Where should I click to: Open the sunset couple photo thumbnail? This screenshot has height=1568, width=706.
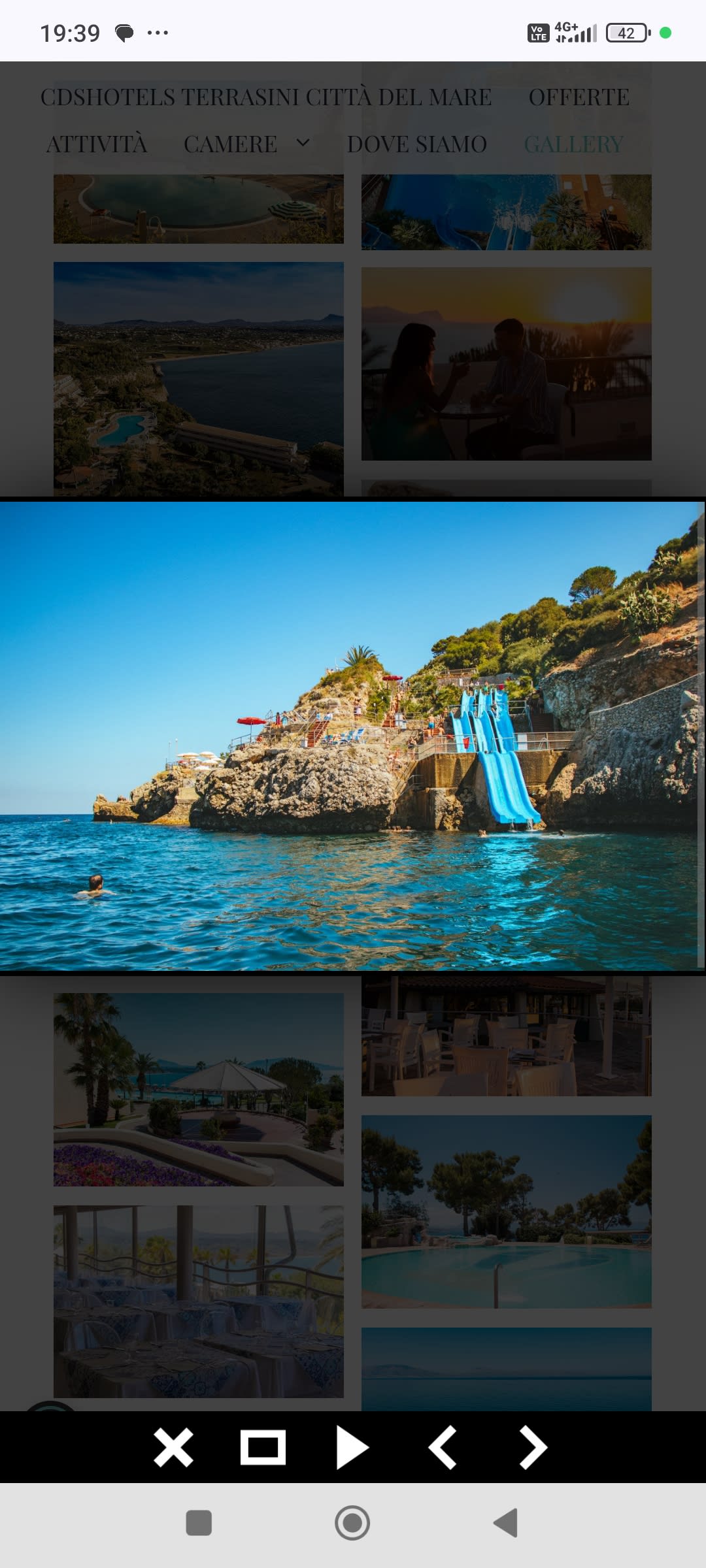(506, 363)
